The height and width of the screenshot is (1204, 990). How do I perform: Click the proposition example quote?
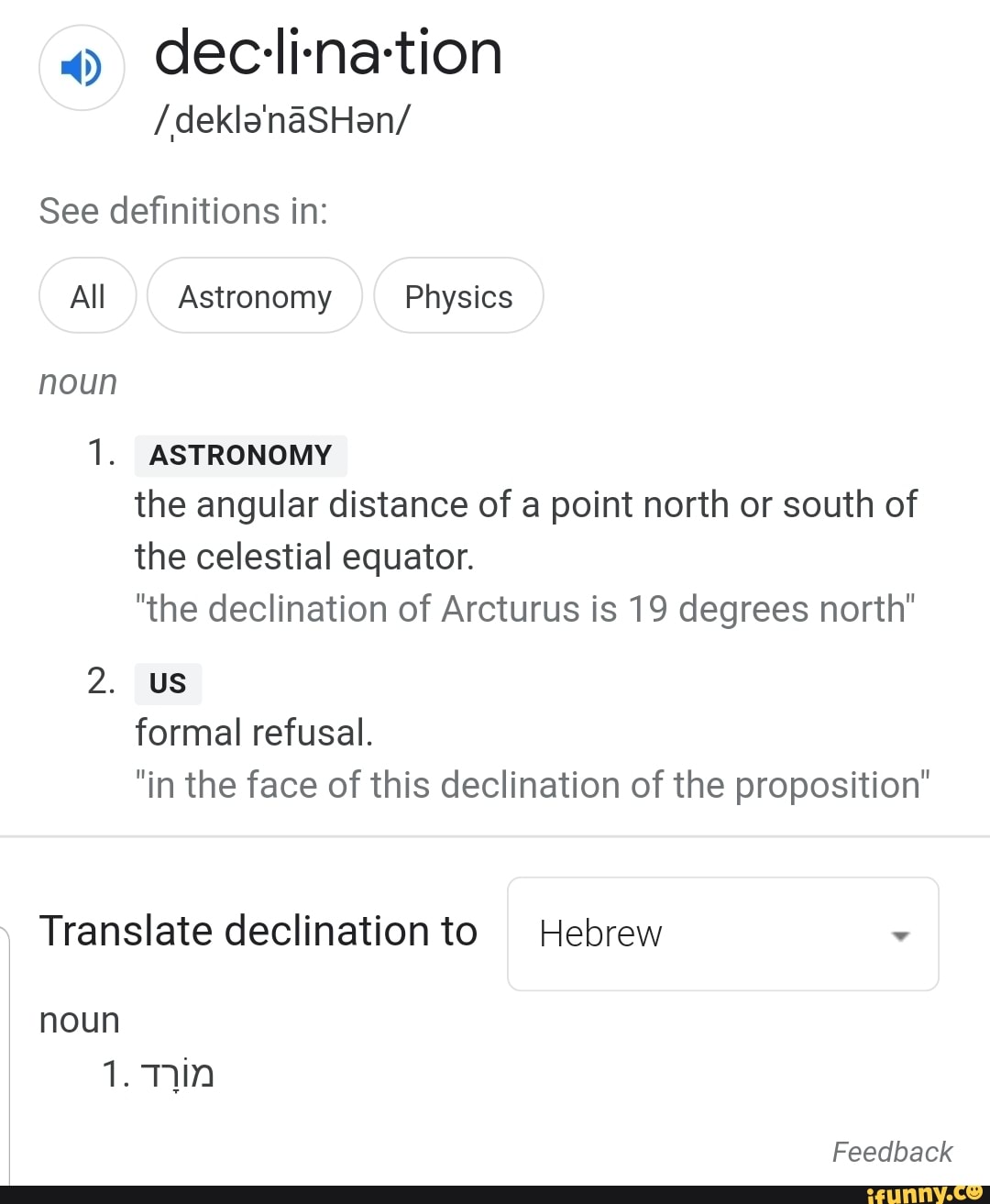533,784
